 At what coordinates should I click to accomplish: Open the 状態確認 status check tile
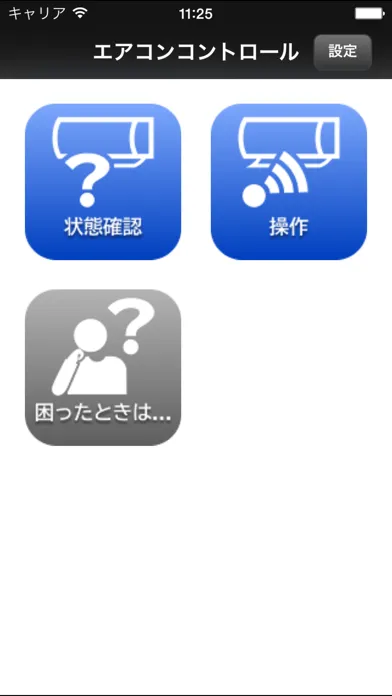point(103,182)
